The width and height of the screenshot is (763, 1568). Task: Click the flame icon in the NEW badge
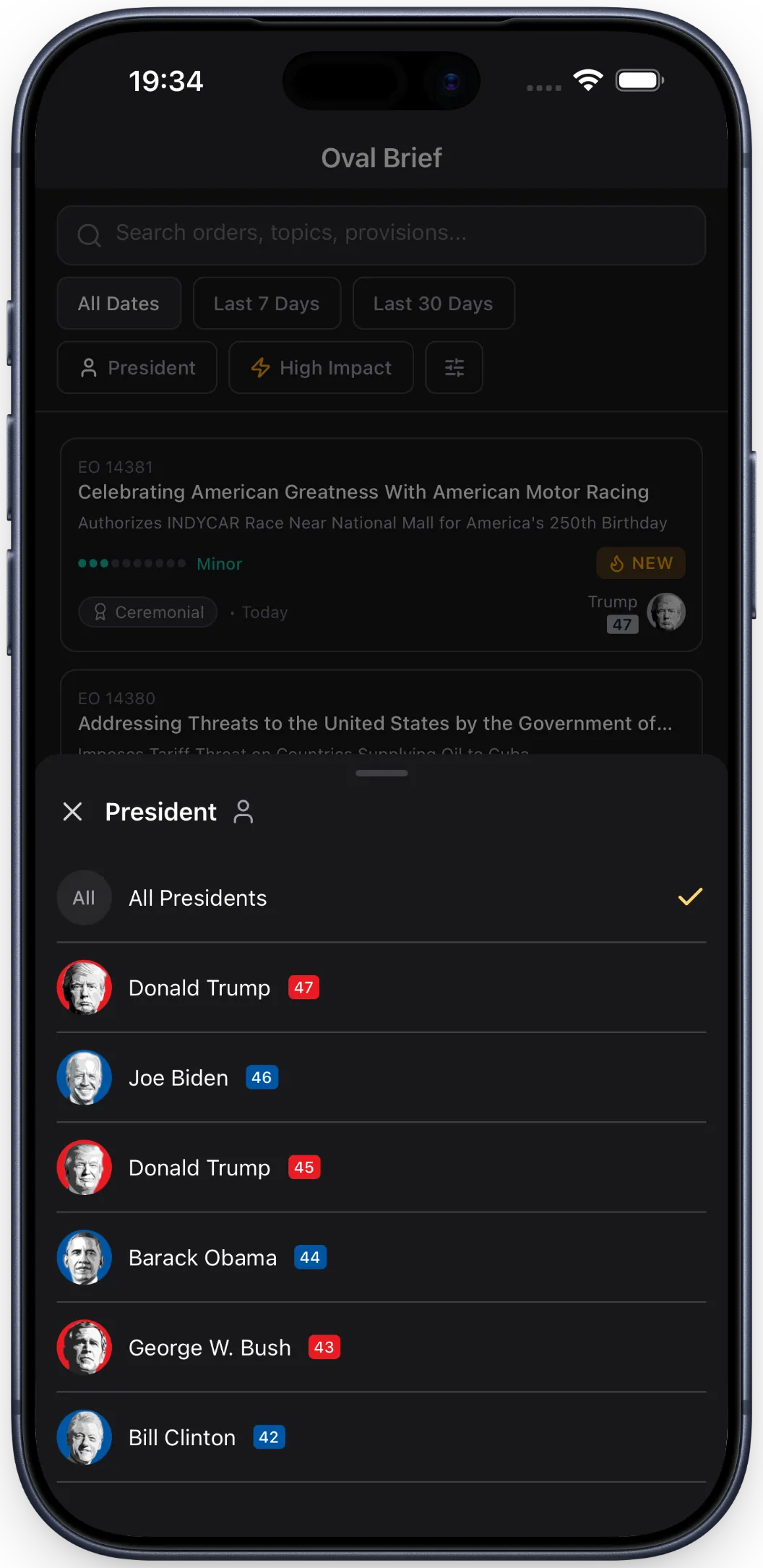pyautogui.click(x=618, y=563)
